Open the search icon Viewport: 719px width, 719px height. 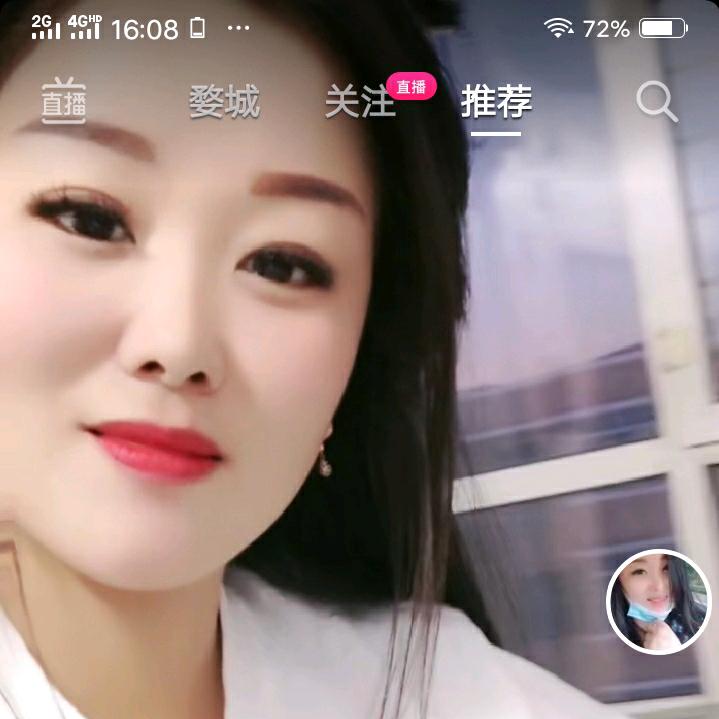[x=657, y=102]
